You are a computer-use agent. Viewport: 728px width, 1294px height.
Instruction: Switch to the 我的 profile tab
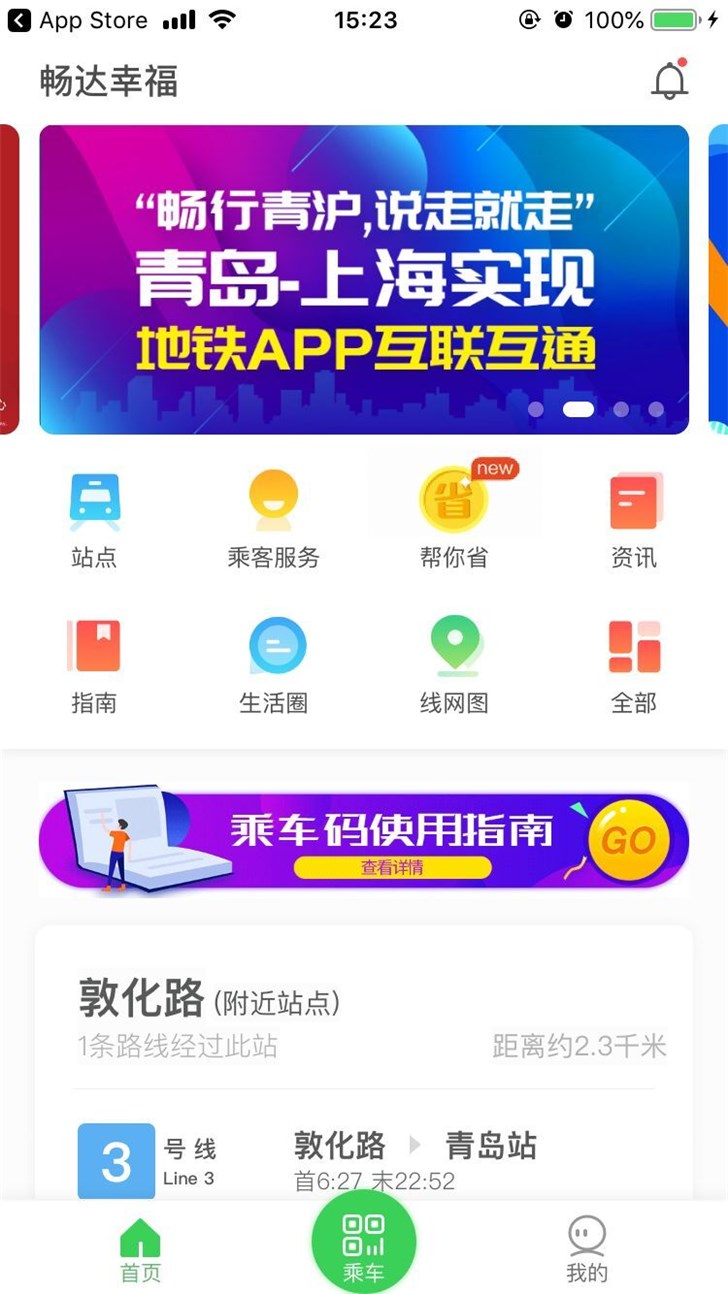[x=587, y=1250]
